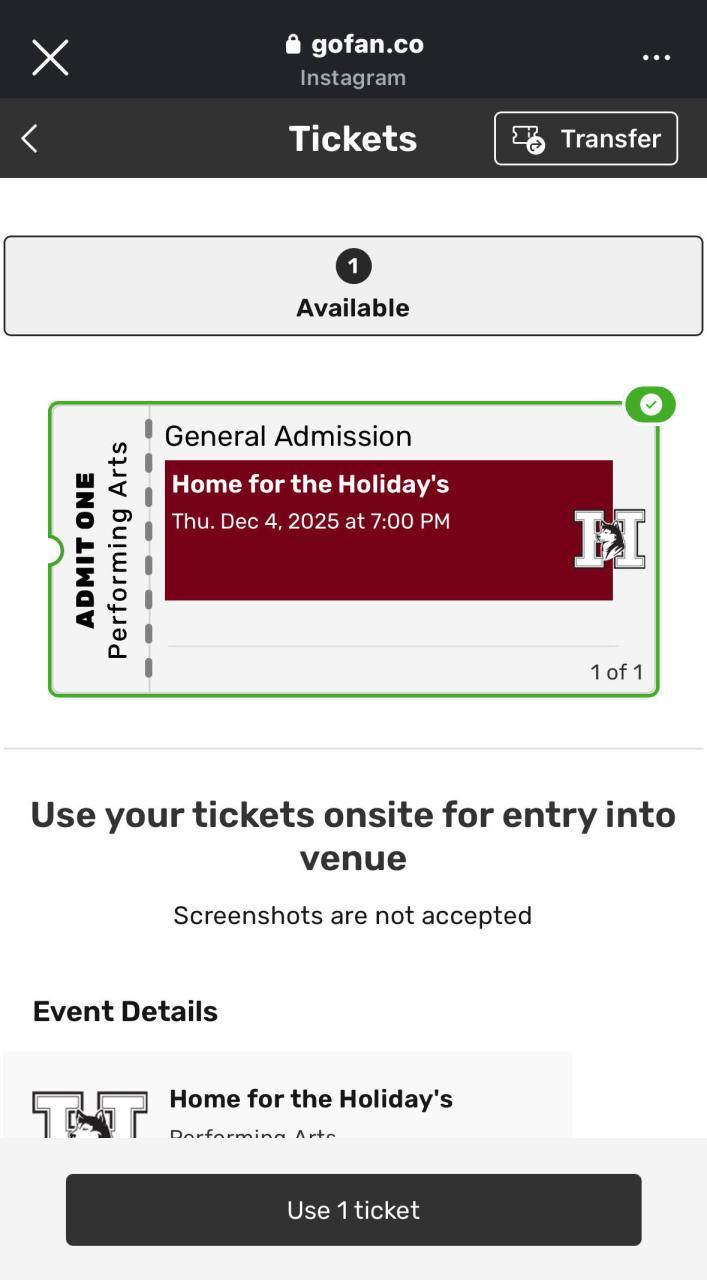Deselect the General Admission ticket

651,405
